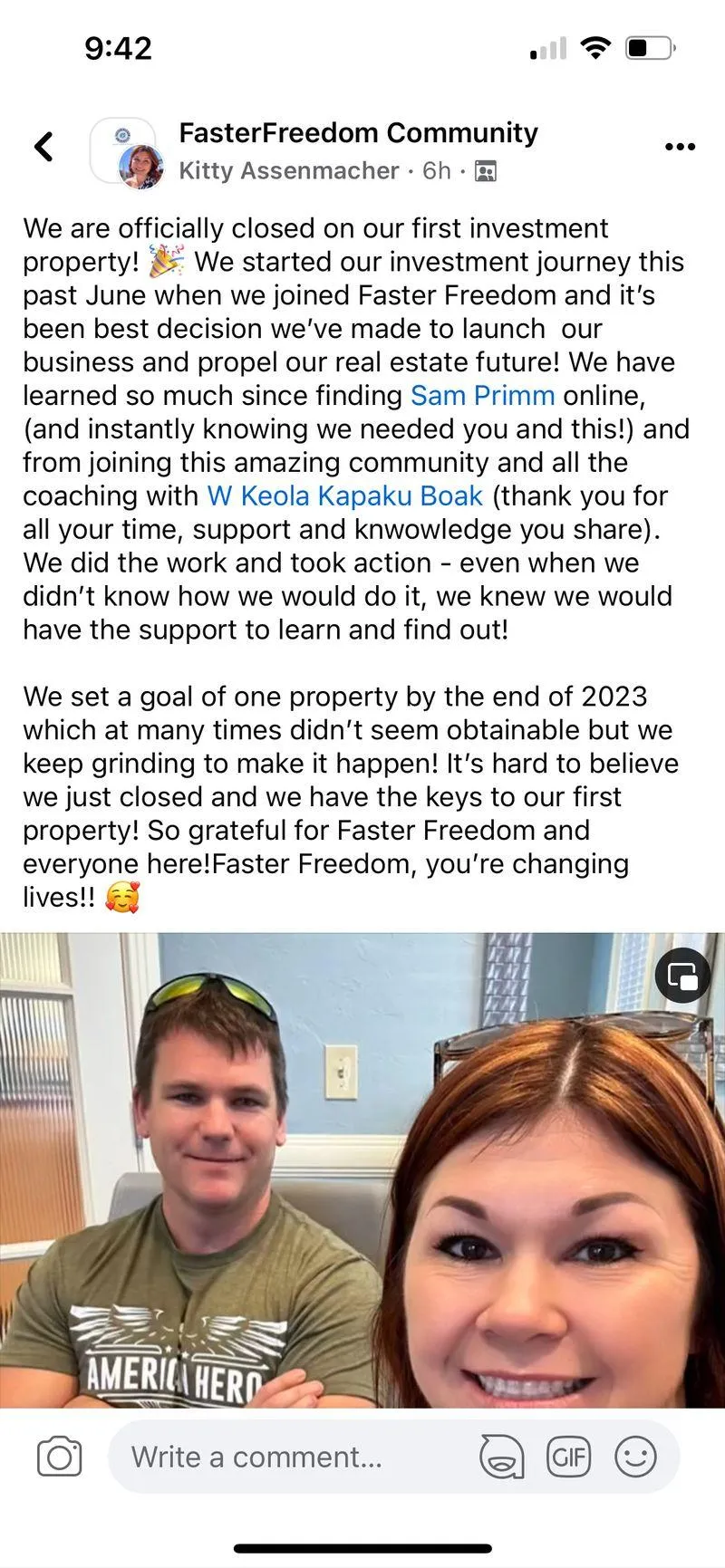Open the tagged Sam Primm profile
The width and height of the screenshot is (725, 1568).
[482, 395]
